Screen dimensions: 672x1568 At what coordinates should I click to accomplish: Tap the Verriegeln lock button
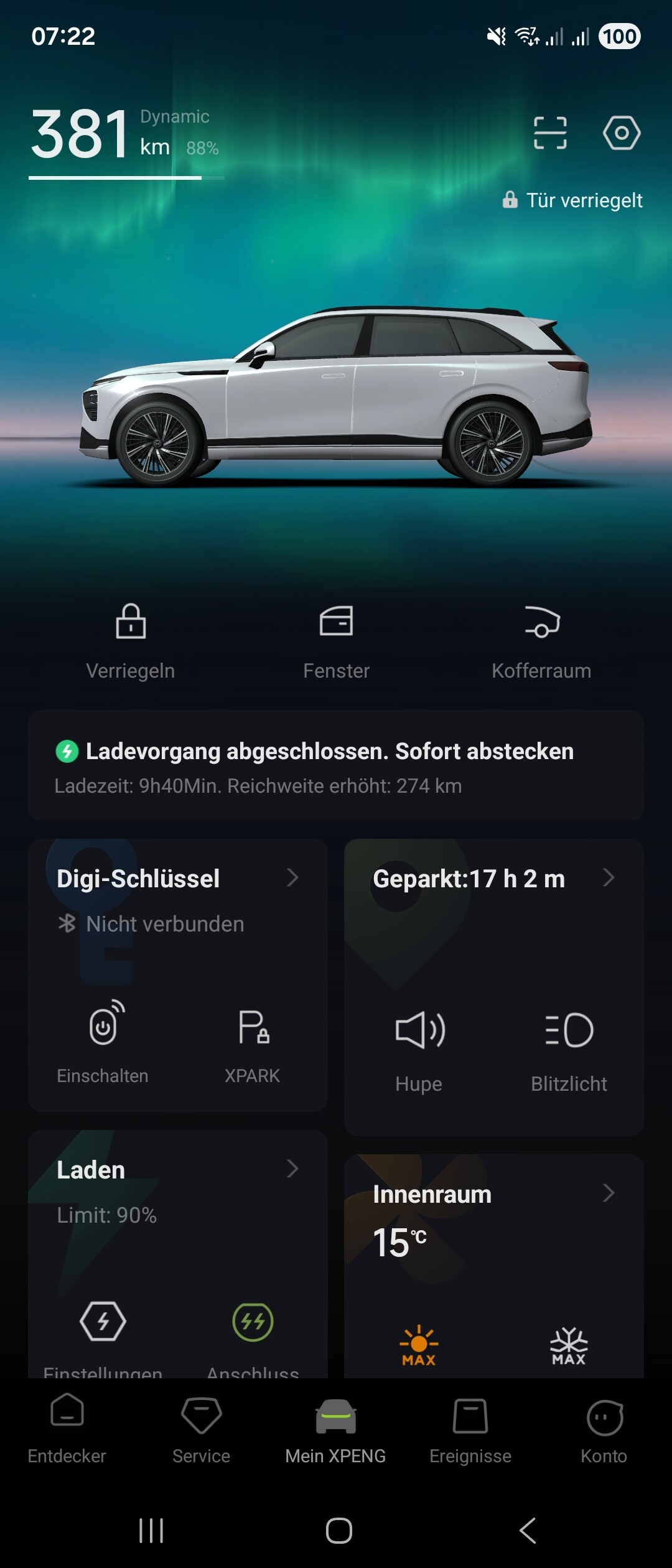pyautogui.click(x=131, y=641)
